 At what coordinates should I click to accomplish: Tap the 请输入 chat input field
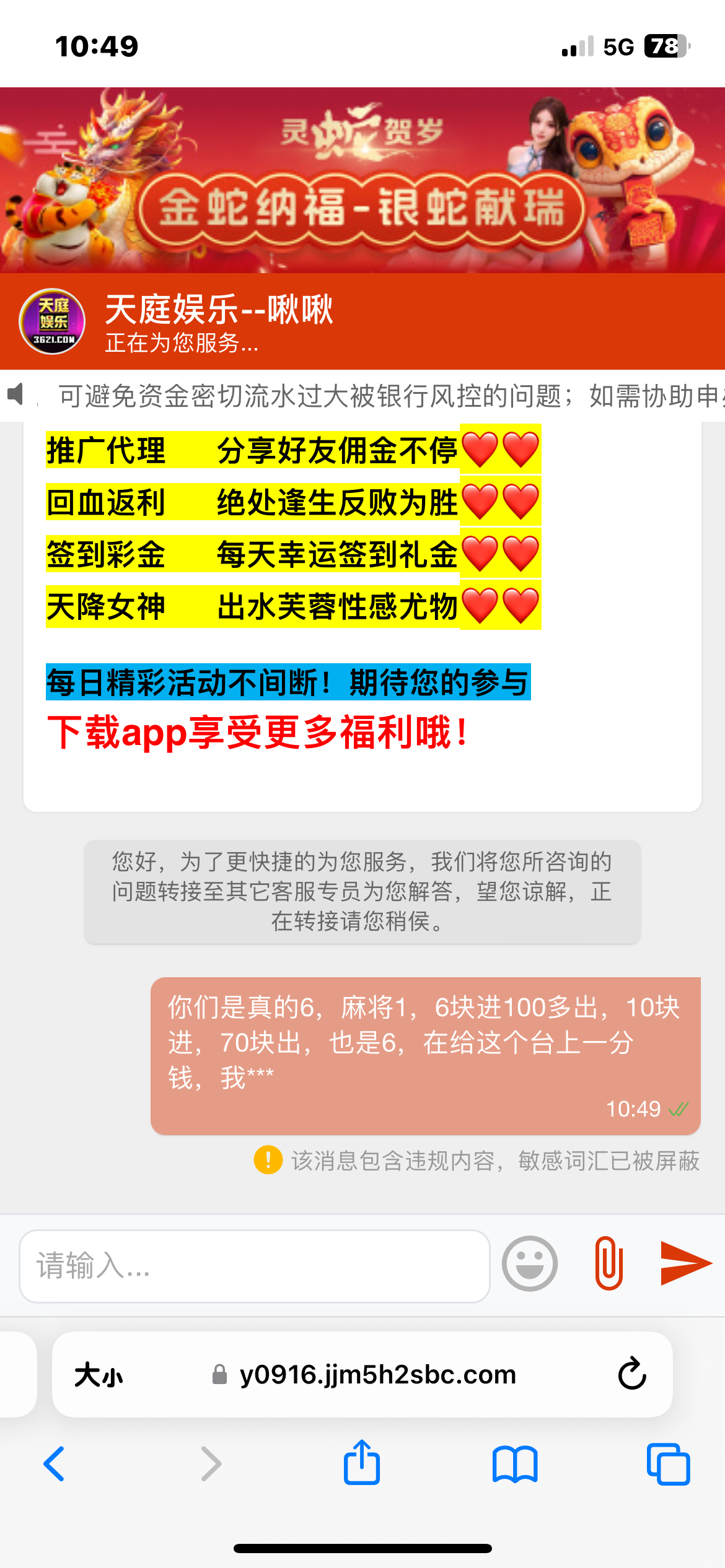point(248,1263)
